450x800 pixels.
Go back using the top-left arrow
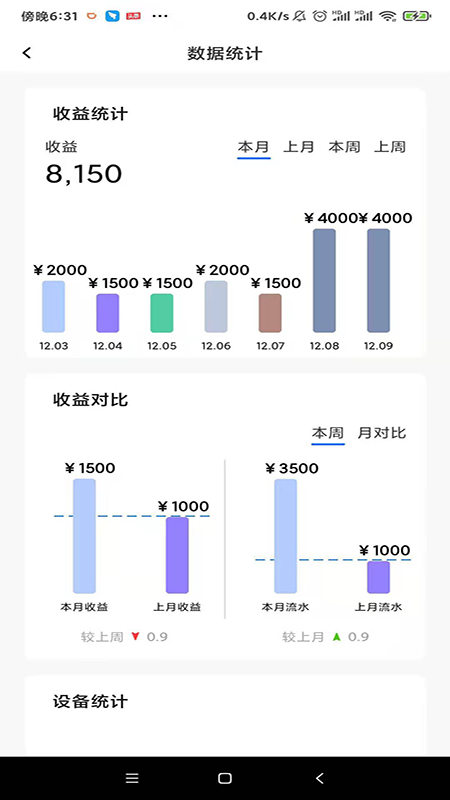(x=27, y=53)
